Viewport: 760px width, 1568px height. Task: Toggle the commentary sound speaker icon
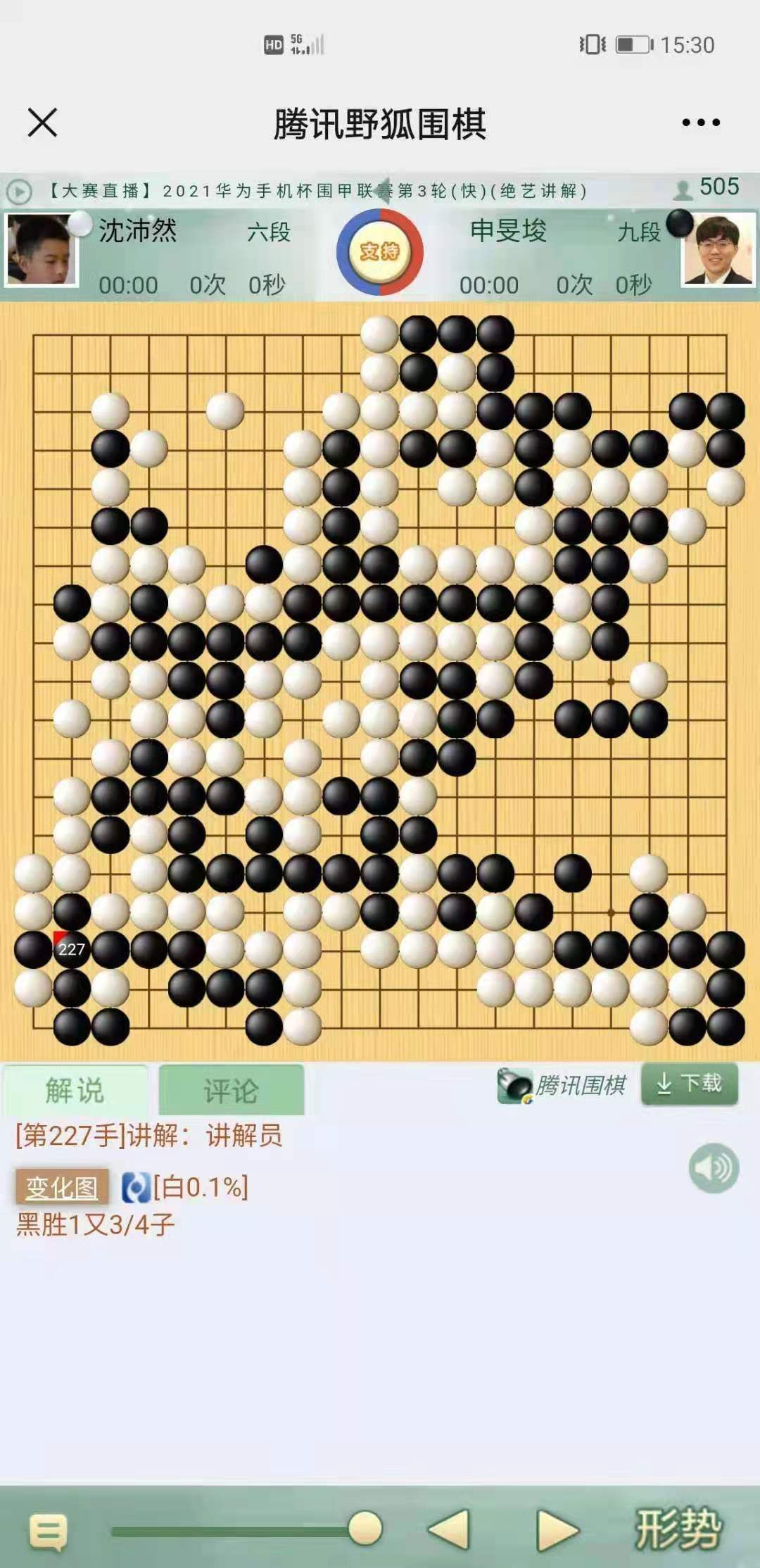714,1168
